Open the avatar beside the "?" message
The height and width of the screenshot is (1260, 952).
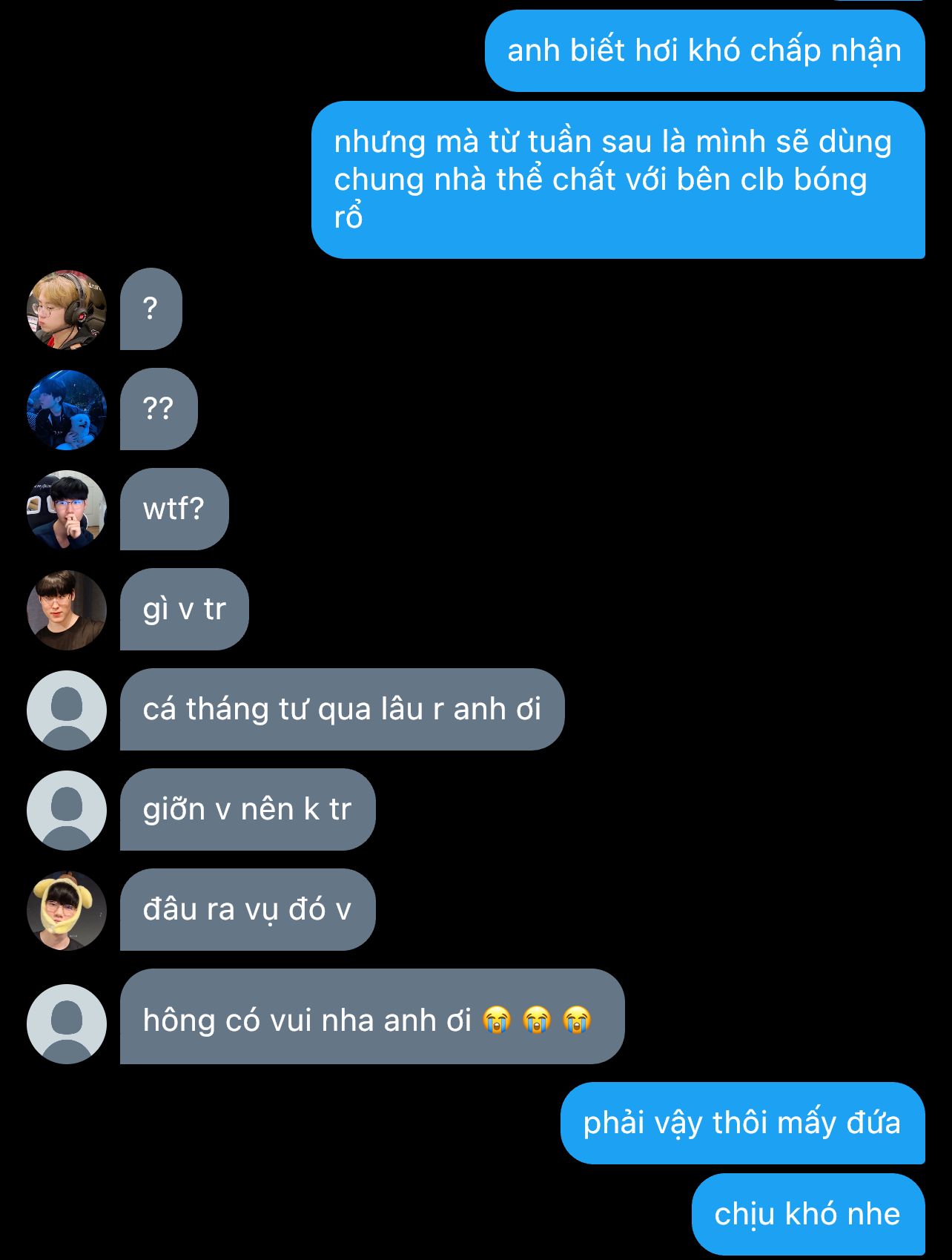pos(67,309)
